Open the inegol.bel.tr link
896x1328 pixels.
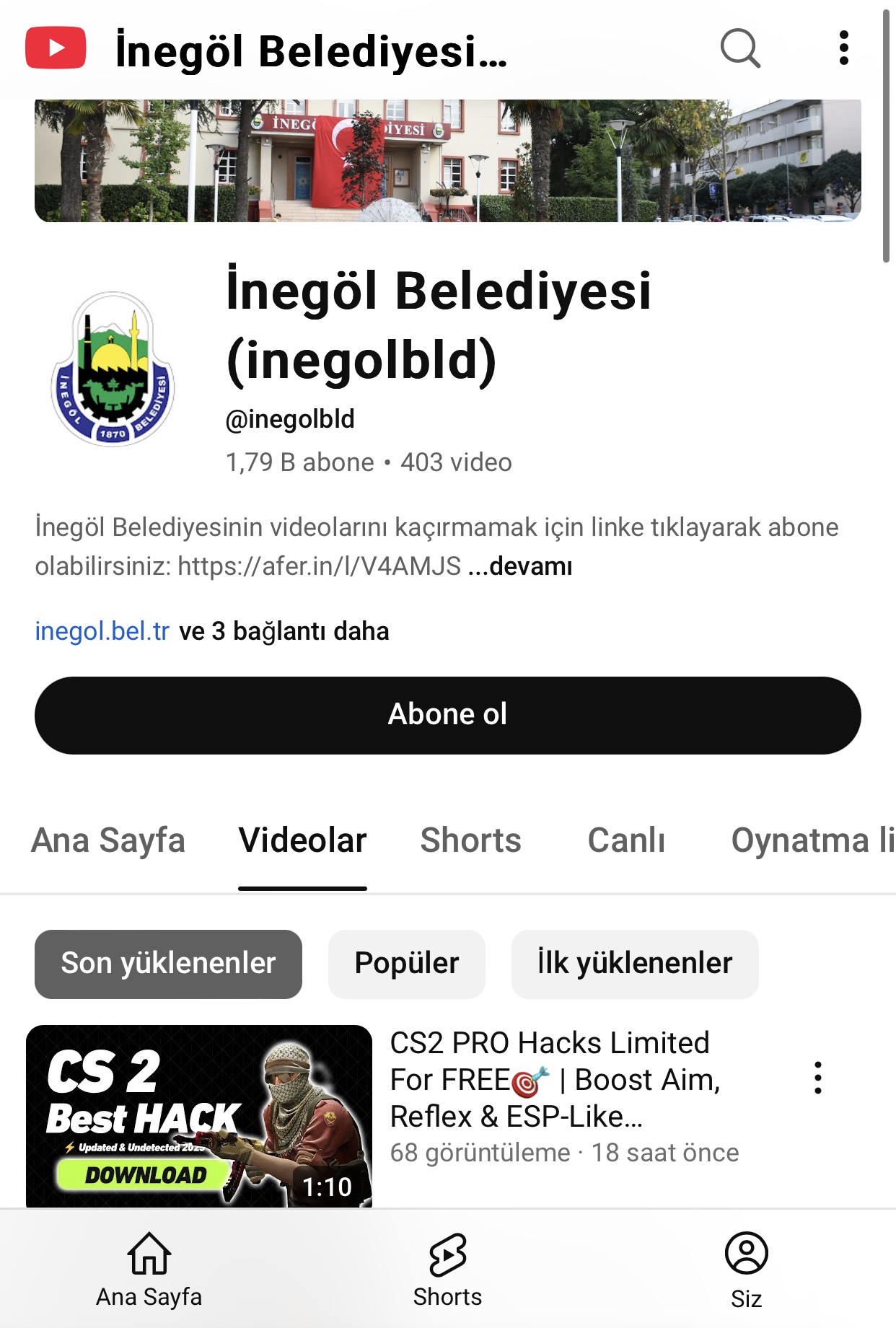click(102, 631)
